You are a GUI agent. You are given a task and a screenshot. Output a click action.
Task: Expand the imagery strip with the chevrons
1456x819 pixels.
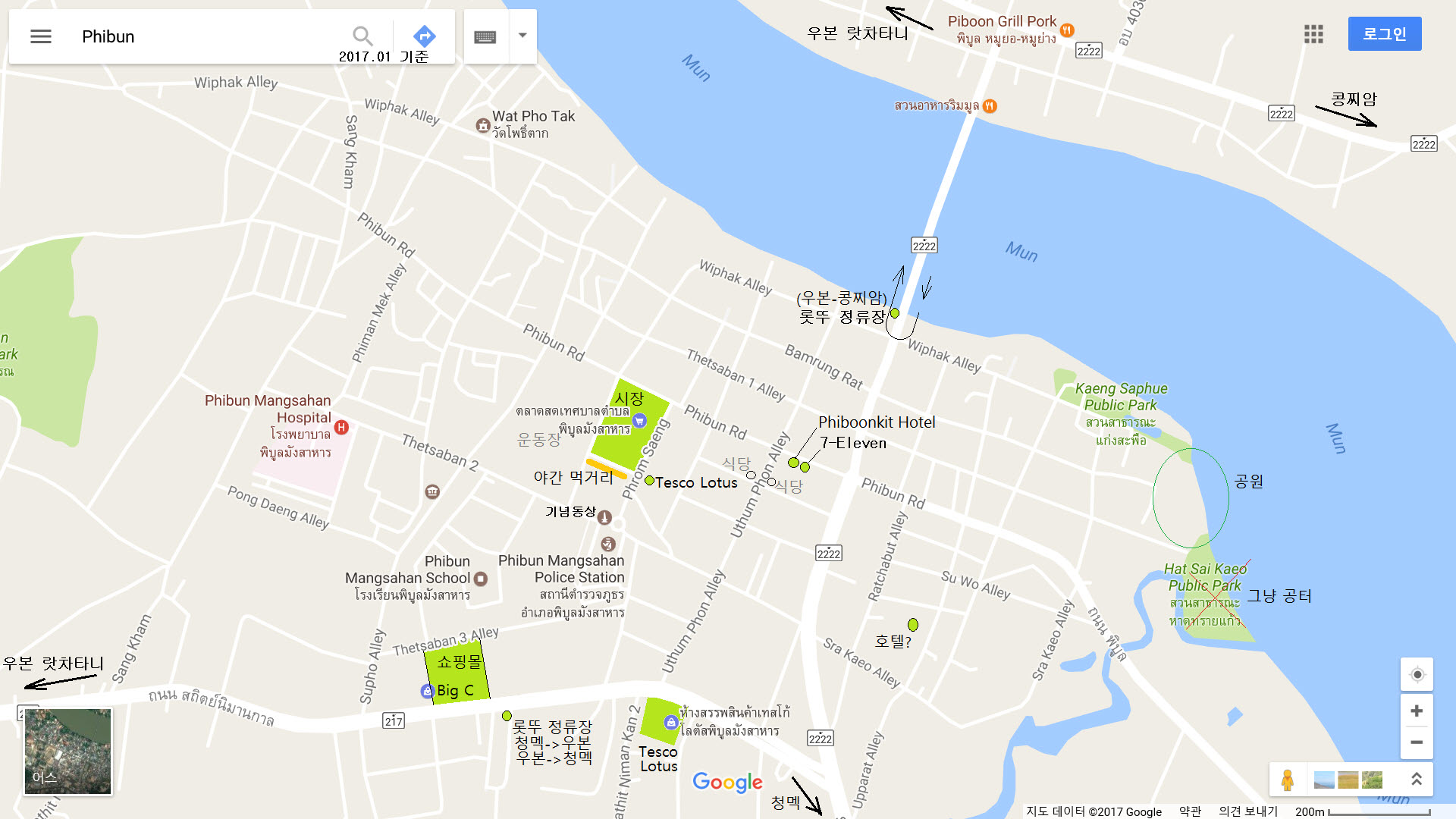(x=1416, y=780)
